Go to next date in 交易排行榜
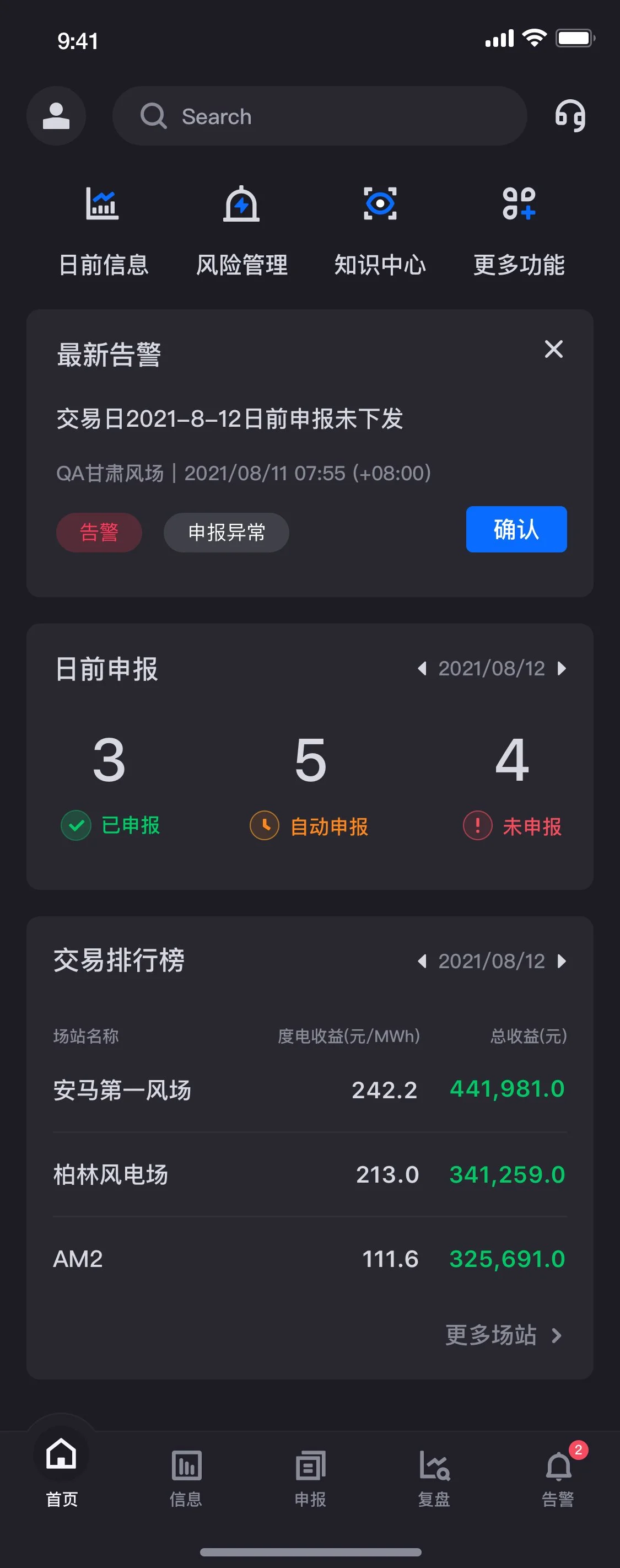 pos(562,961)
